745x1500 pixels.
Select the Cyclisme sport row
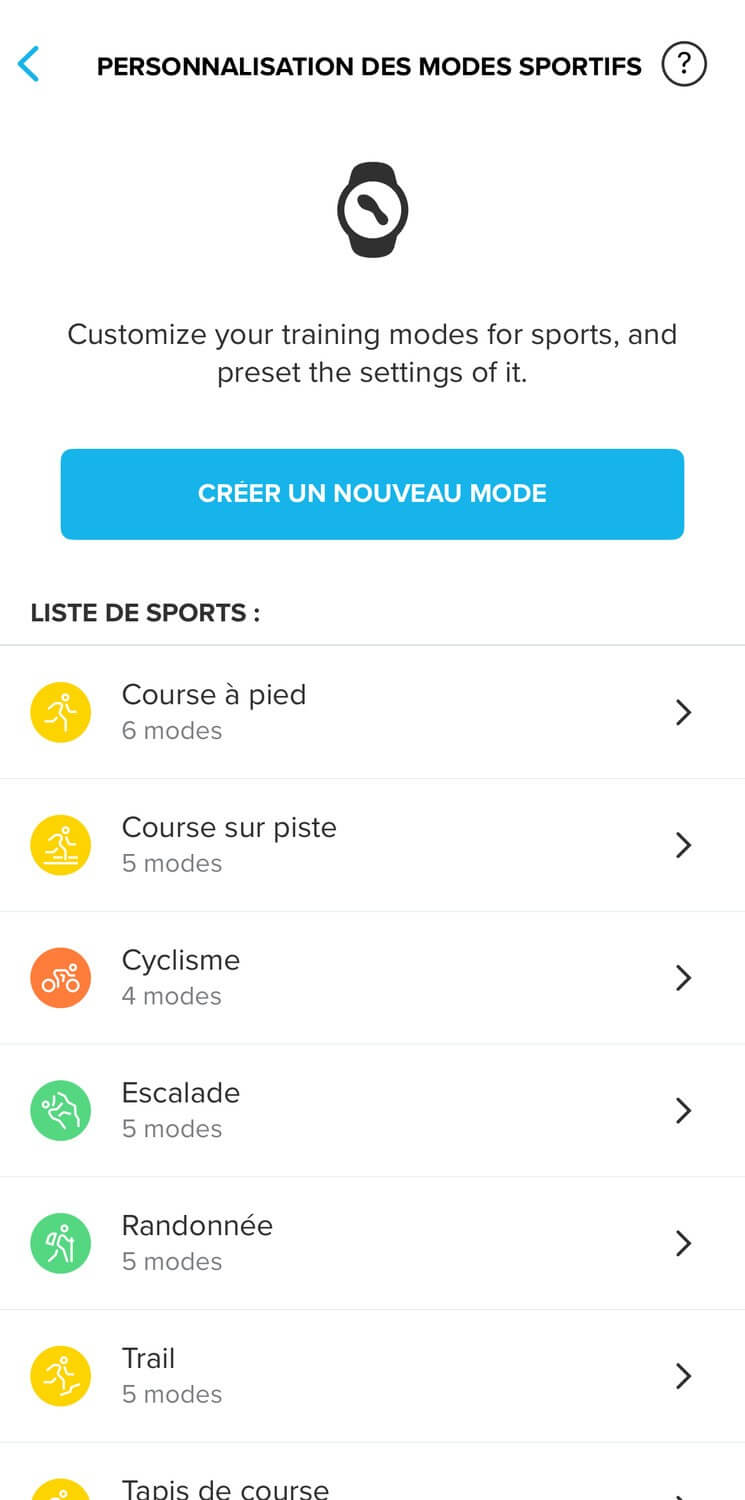tap(372, 978)
